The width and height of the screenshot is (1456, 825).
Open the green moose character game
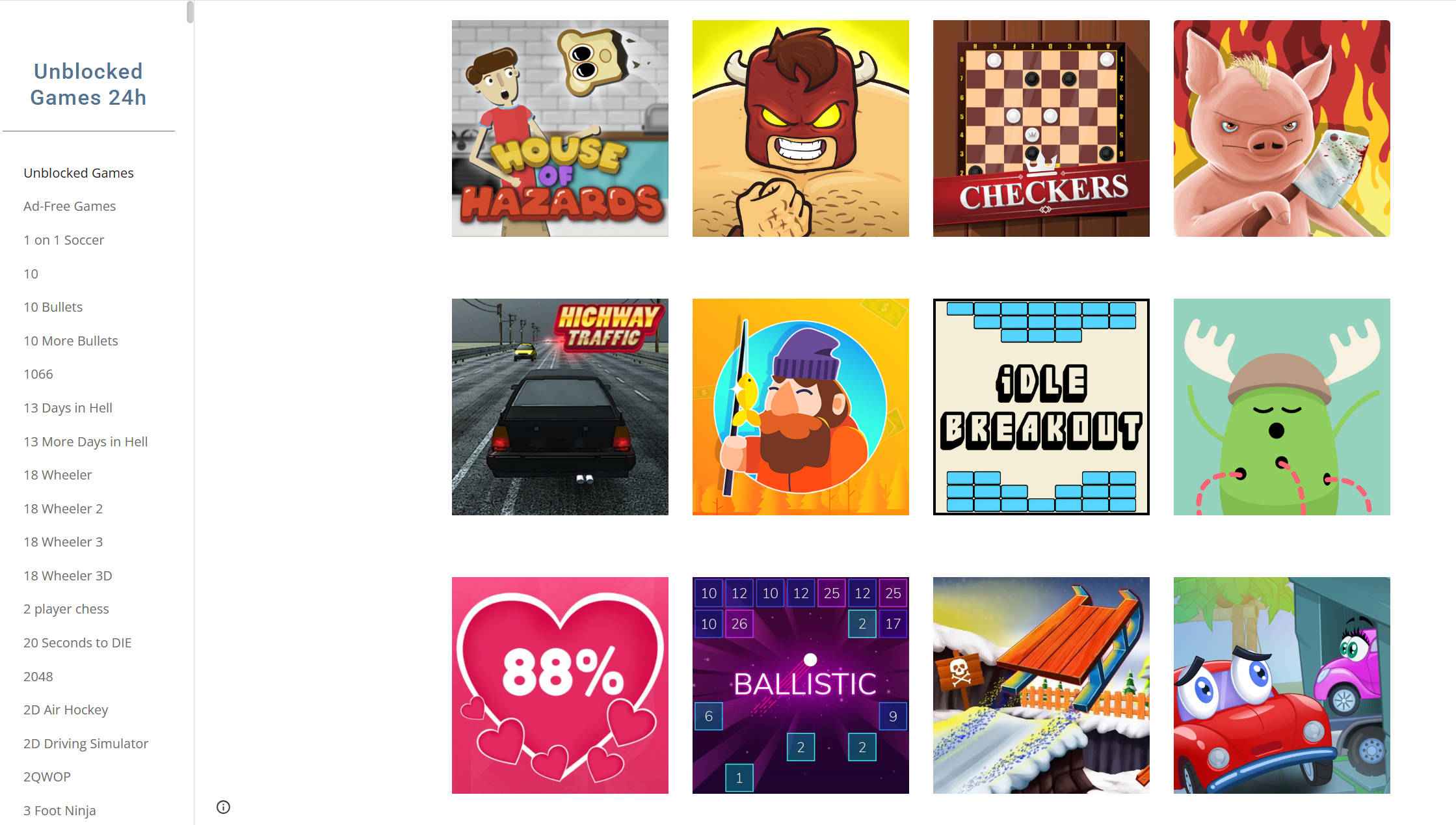1281,407
